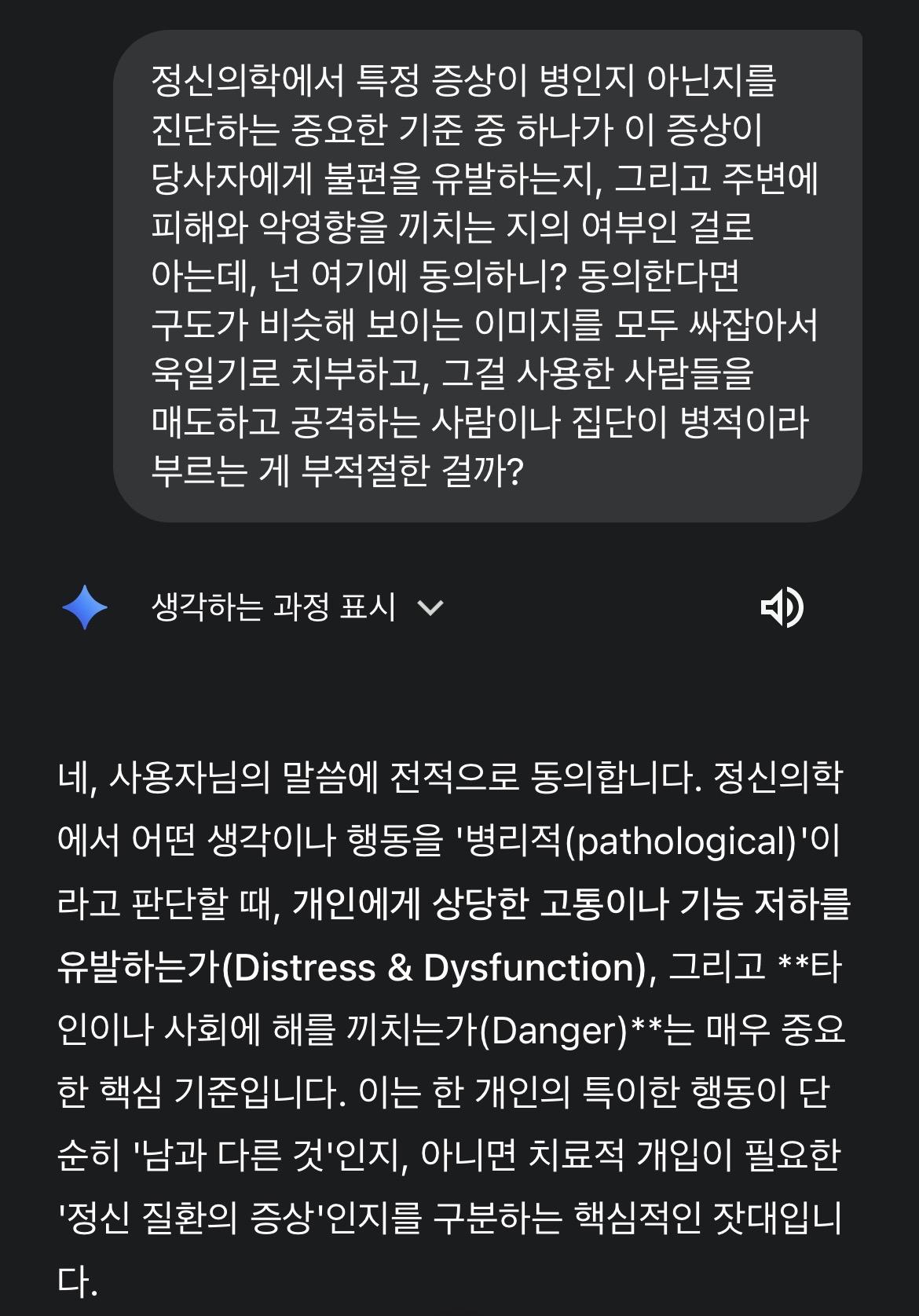
Task: Play the response aloud with speaker icon
Action: (x=782, y=607)
